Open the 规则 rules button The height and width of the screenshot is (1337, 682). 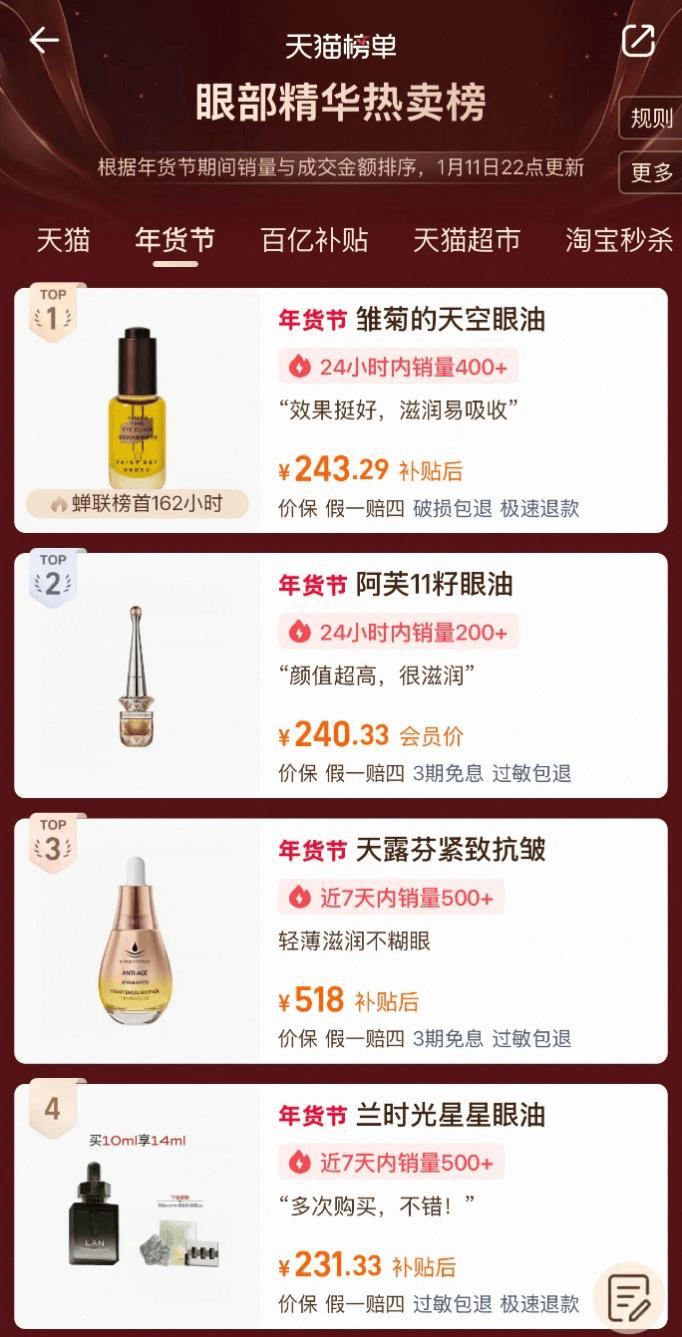[x=651, y=119]
